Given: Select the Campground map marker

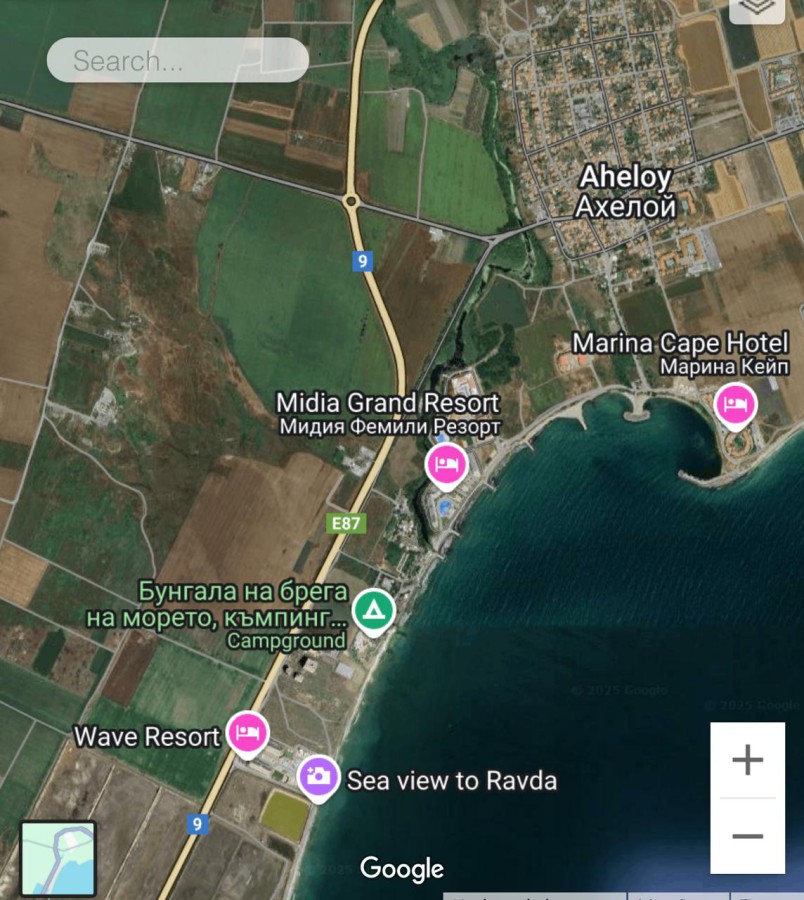Looking at the screenshot, I should (x=374, y=608).
